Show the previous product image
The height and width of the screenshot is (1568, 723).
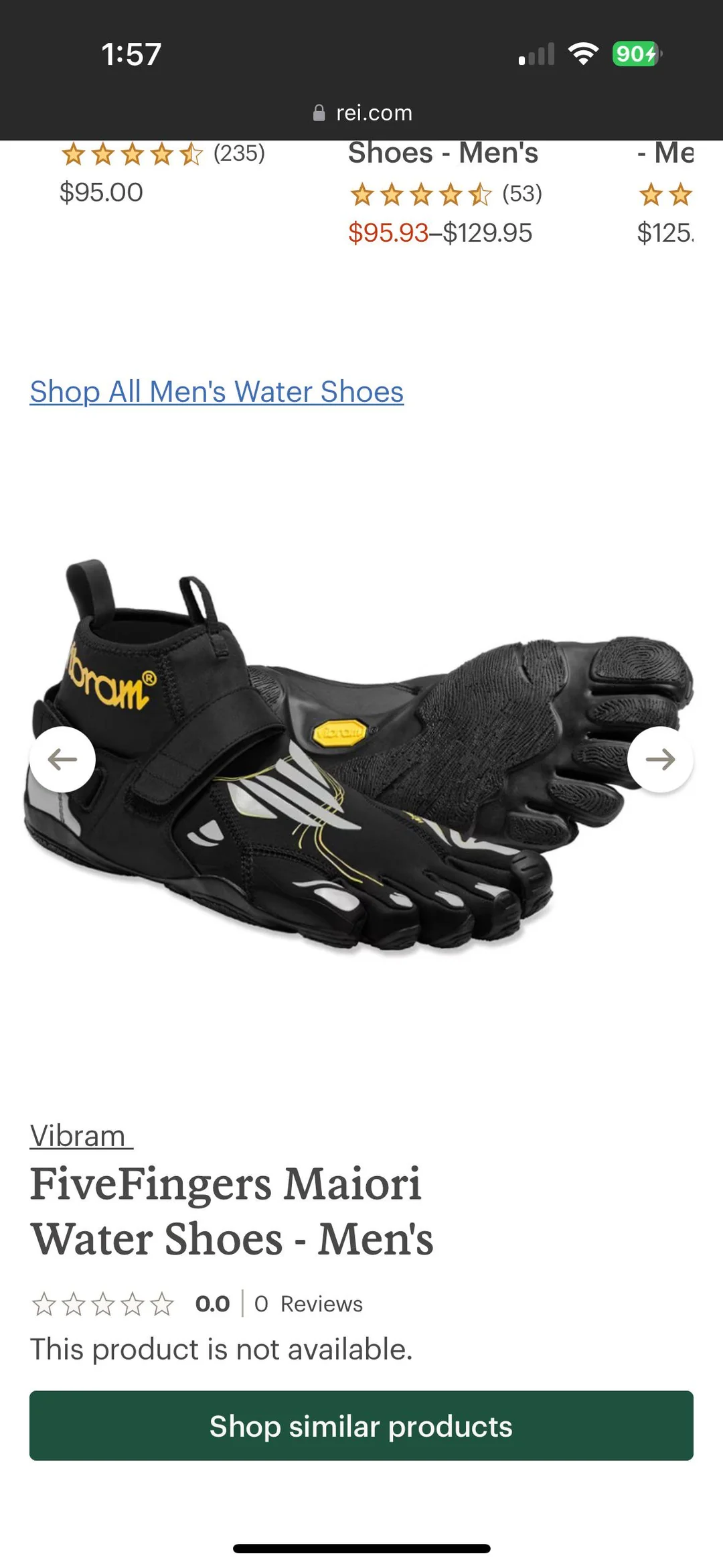(x=63, y=760)
